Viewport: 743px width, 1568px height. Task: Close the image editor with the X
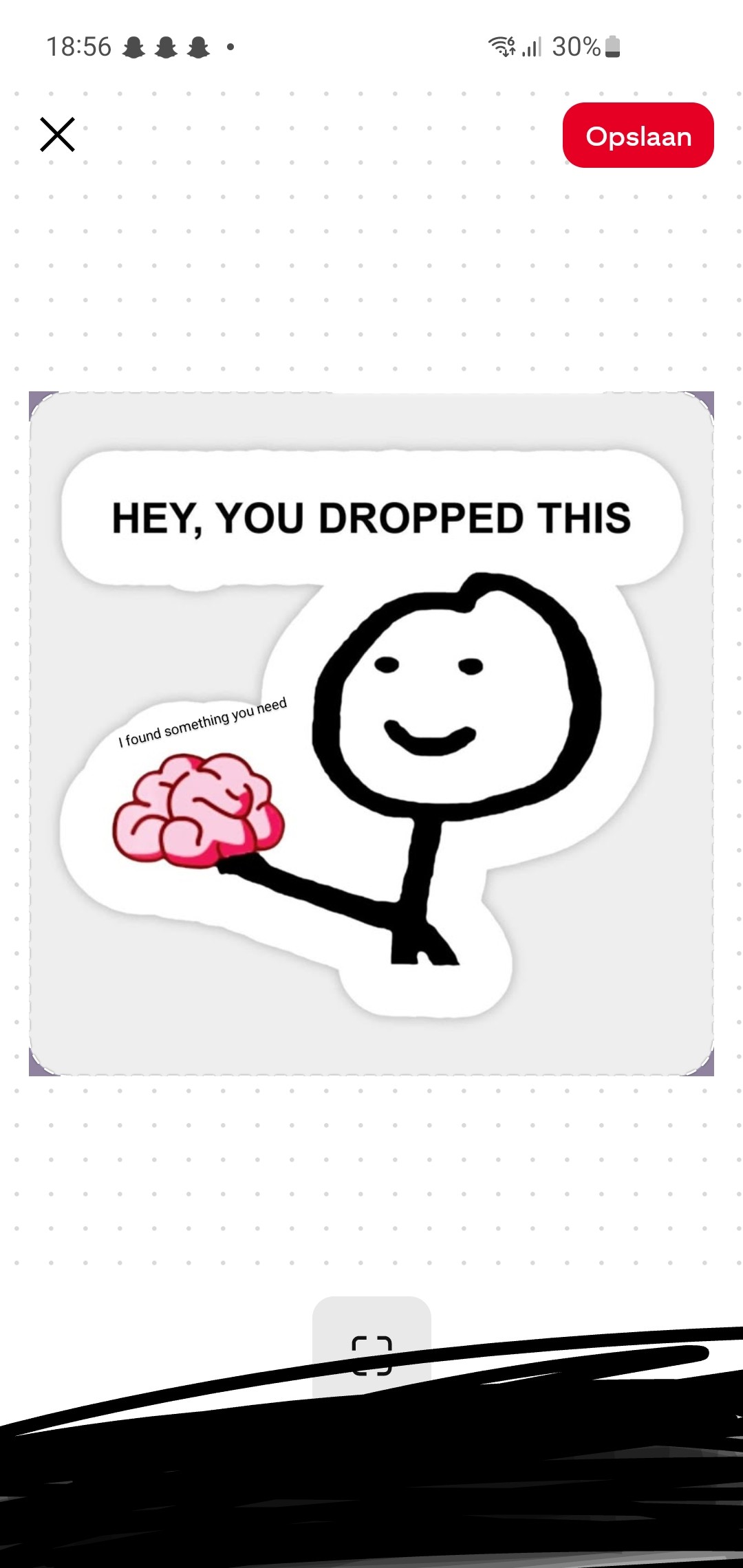57,134
